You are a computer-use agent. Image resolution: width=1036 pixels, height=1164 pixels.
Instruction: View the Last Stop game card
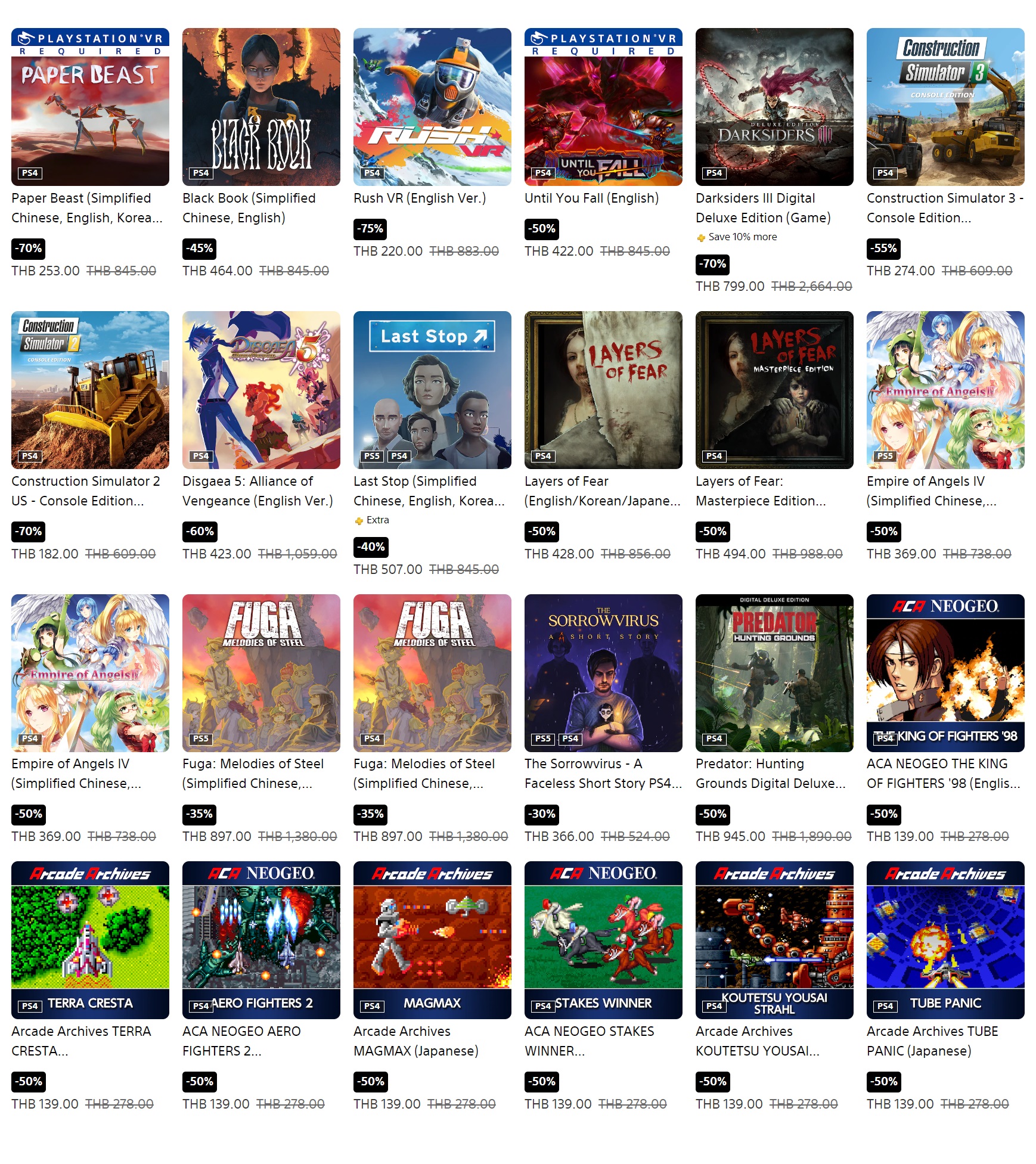(432, 390)
